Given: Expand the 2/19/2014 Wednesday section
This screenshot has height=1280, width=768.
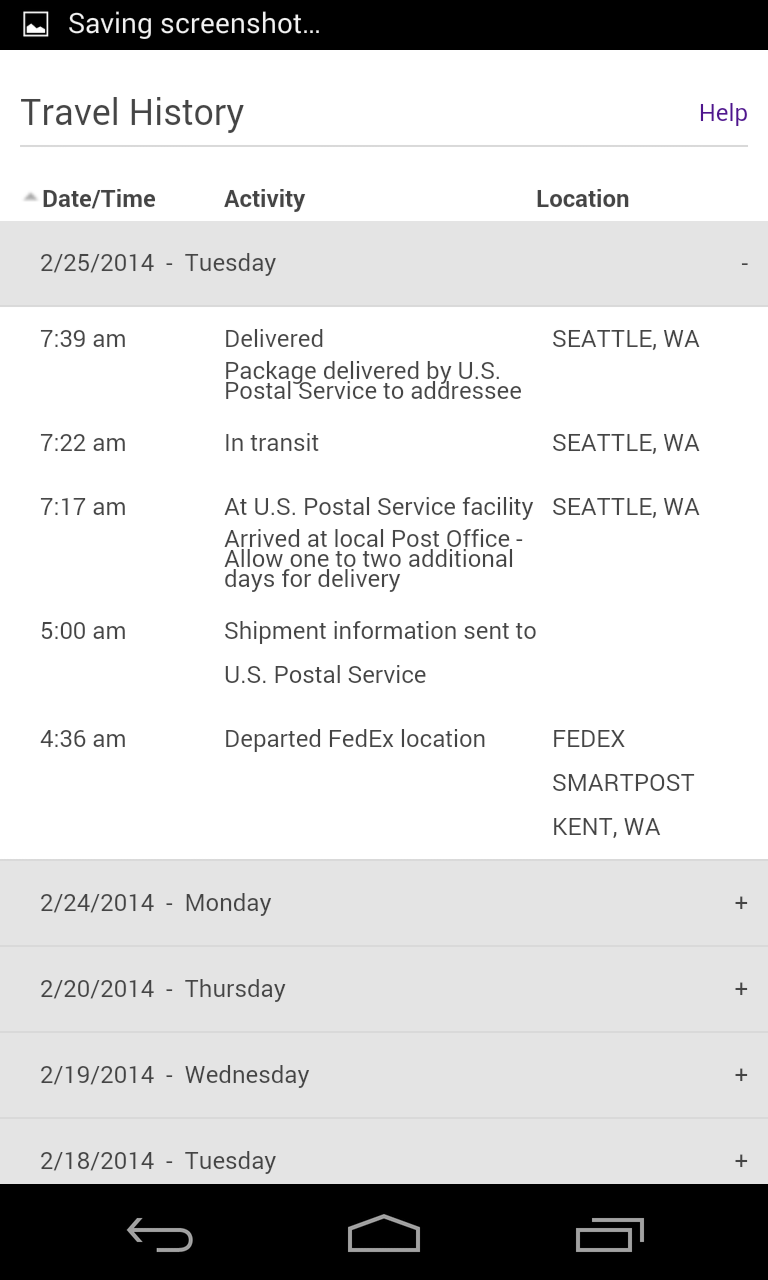Looking at the screenshot, I should [x=384, y=1075].
